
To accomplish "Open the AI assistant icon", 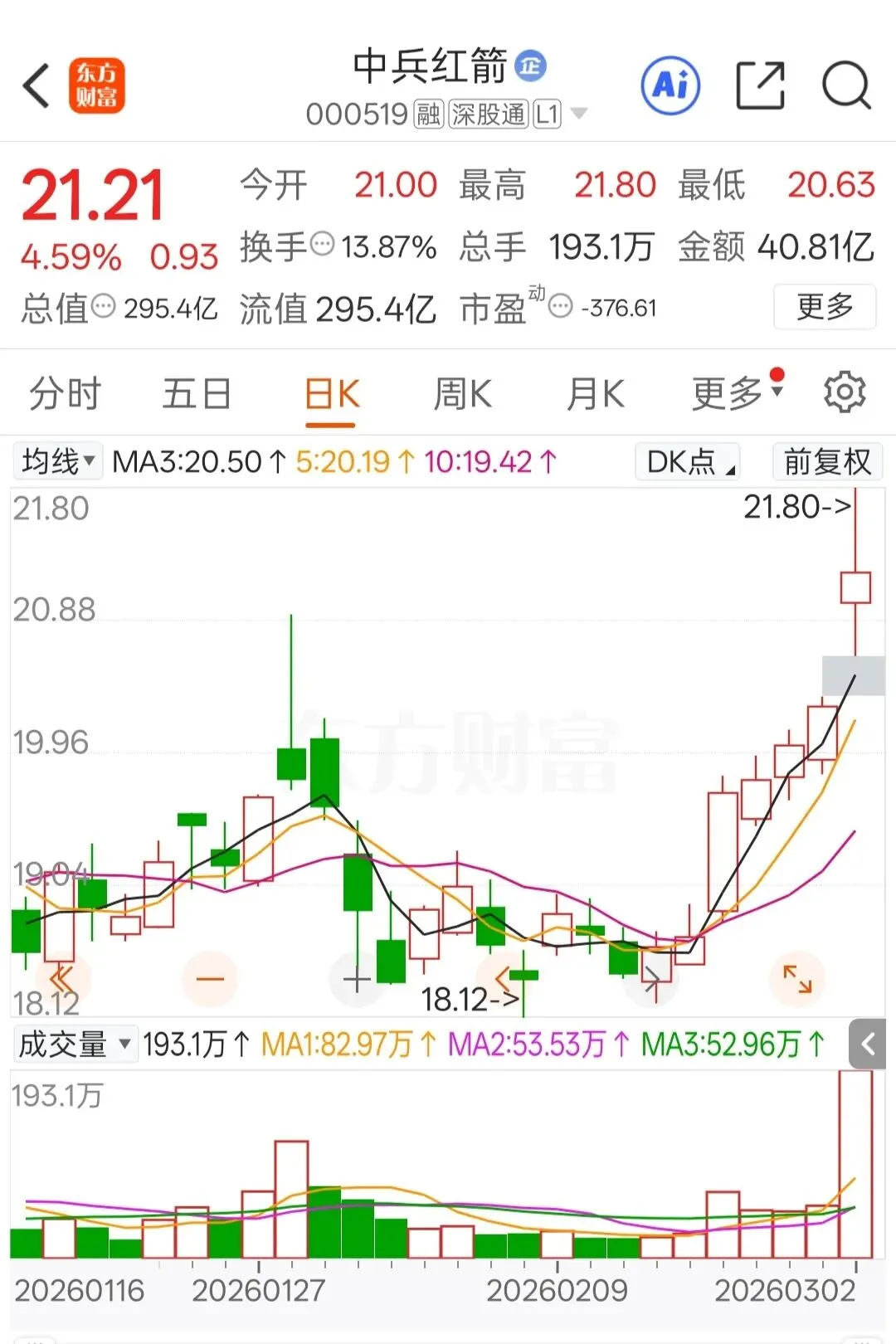I will point(670,85).
